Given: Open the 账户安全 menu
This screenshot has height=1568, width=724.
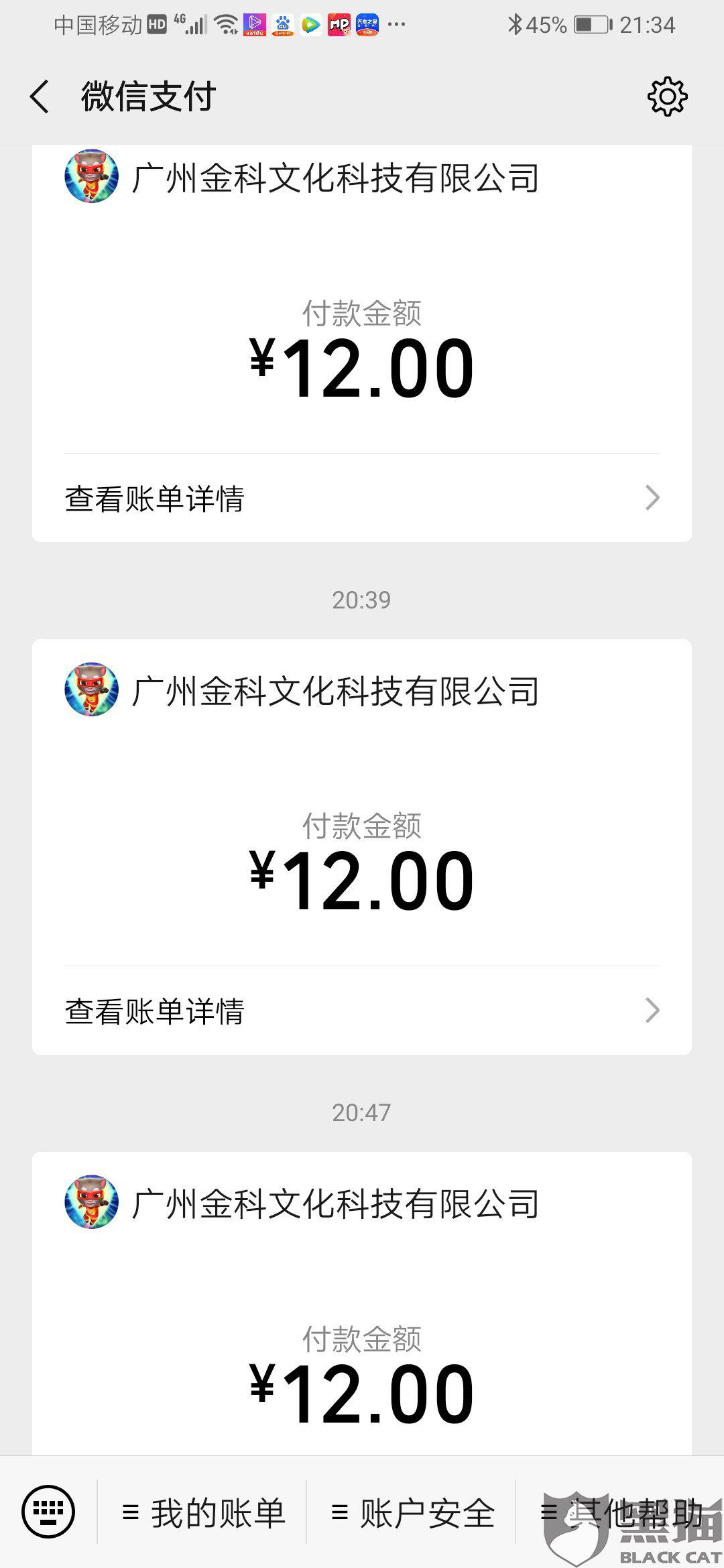Looking at the screenshot, I should pos(413,1513).
